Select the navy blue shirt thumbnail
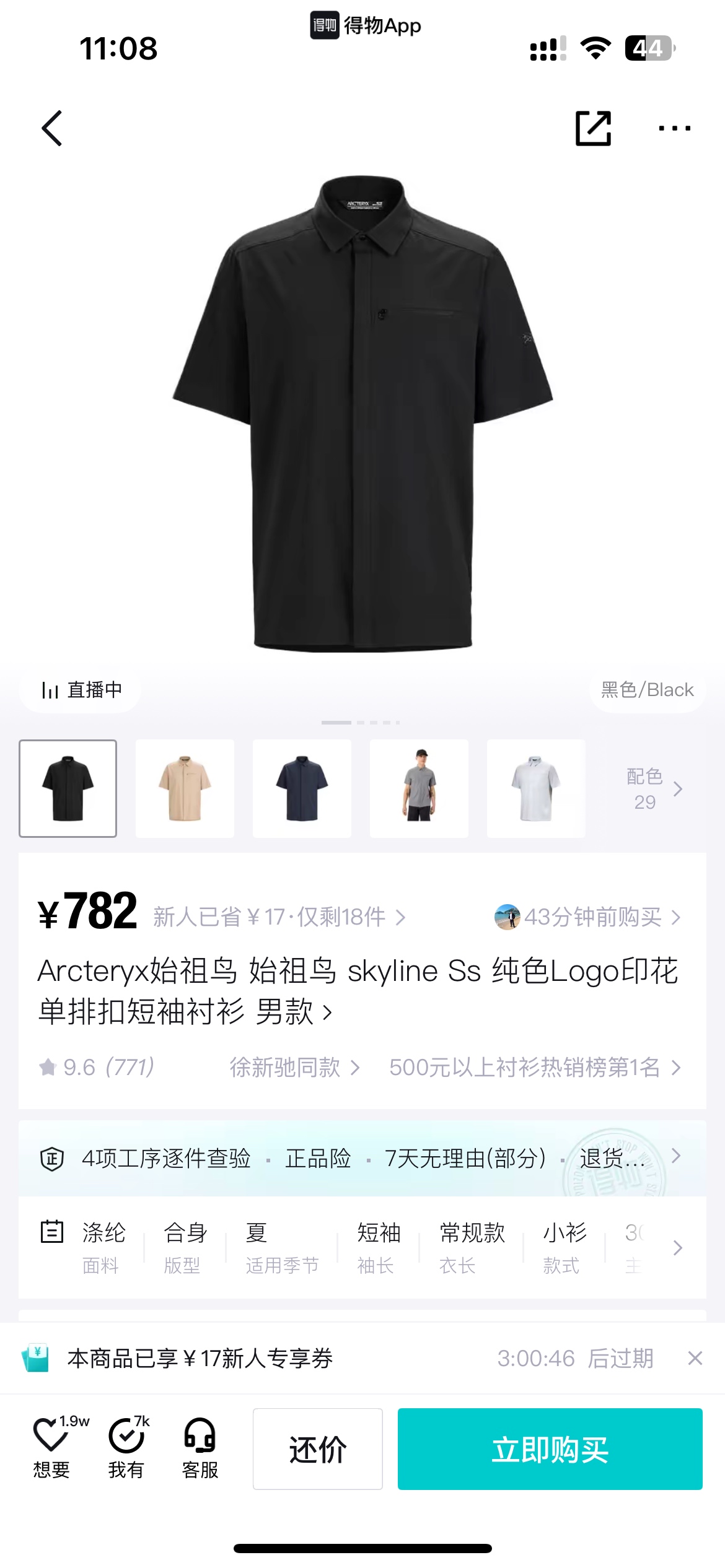The image size is (725, 1568). [x=302, y=788]
